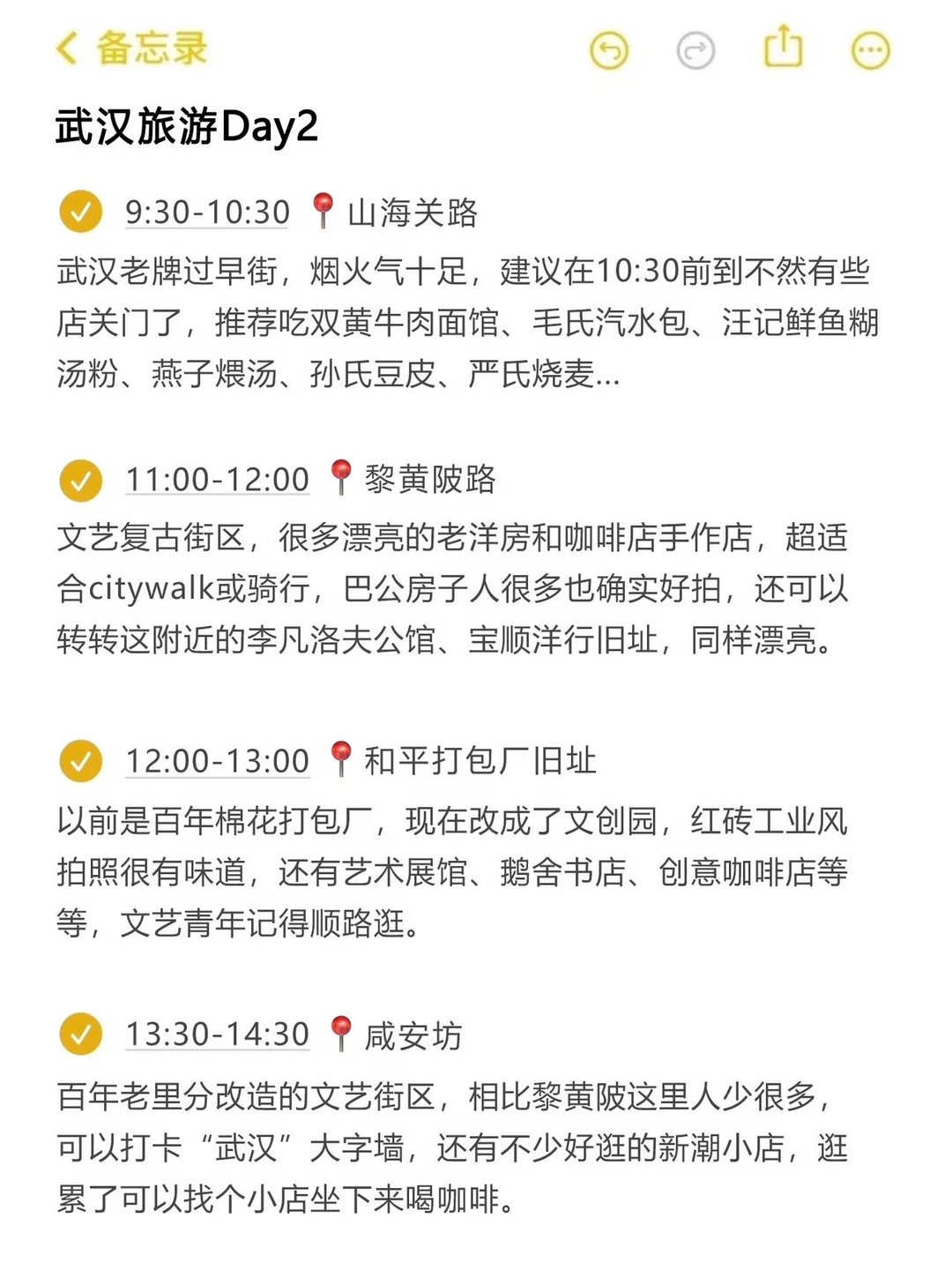Tap the redo arrow icon

click(x=695, y=50)
